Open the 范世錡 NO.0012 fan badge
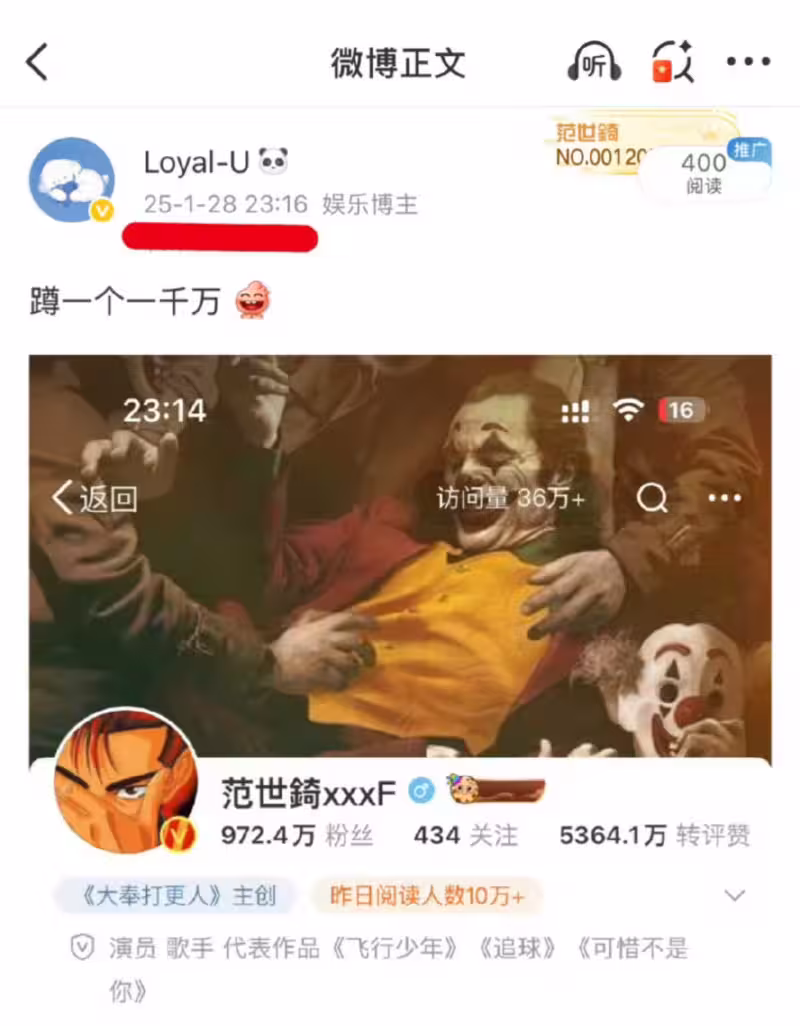800x1026 pixels. point(600,145)
